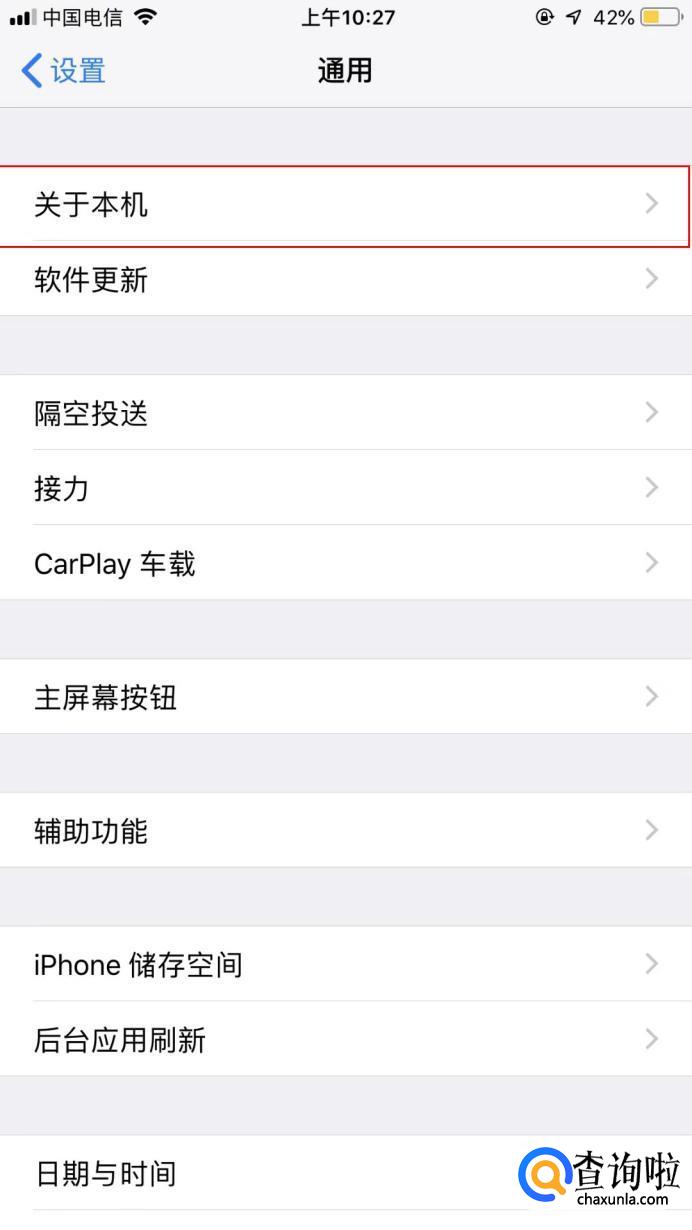Viewport: 692px width, 1230px height.
Task: Open 后台应用刷新
Action: 345,1039
